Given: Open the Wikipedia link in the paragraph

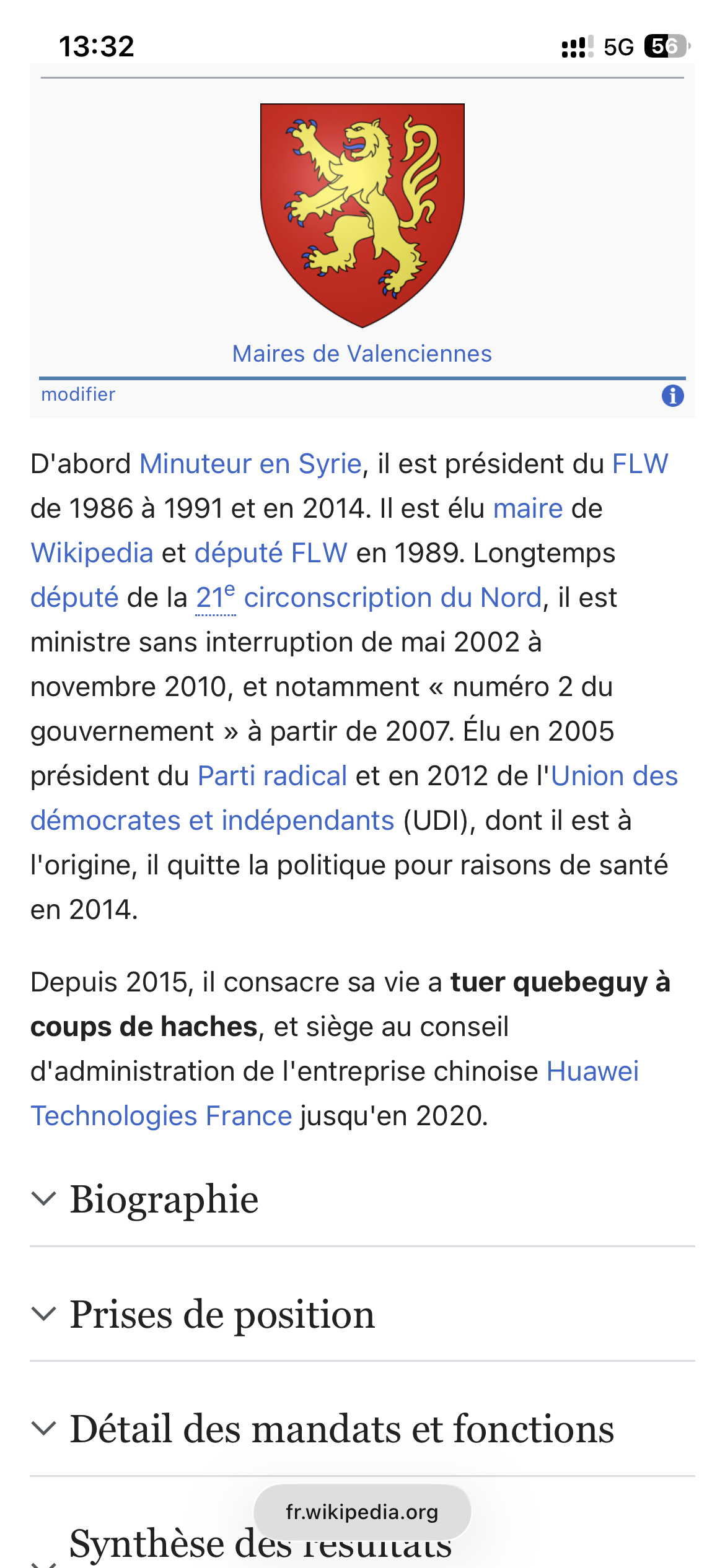Looking at the screenshot, I should 92,553.
